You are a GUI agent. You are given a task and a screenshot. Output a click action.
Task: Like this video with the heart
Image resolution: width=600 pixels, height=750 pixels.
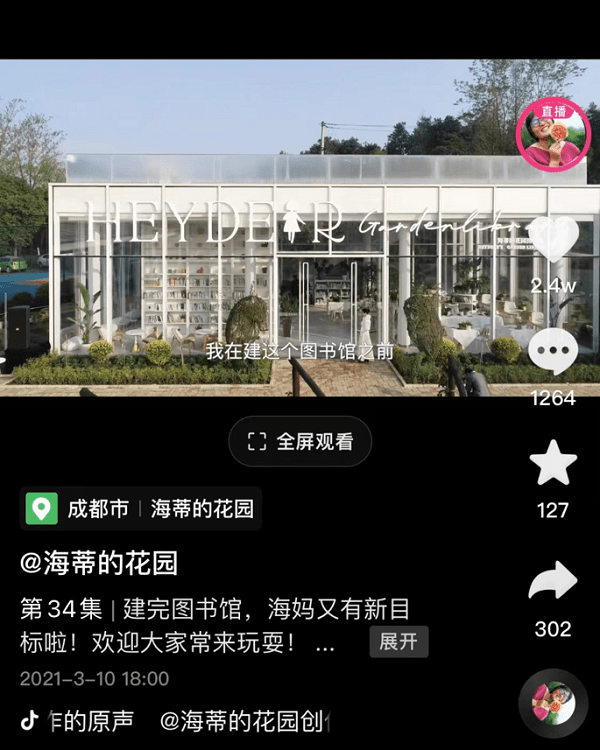tap(552, 240)
